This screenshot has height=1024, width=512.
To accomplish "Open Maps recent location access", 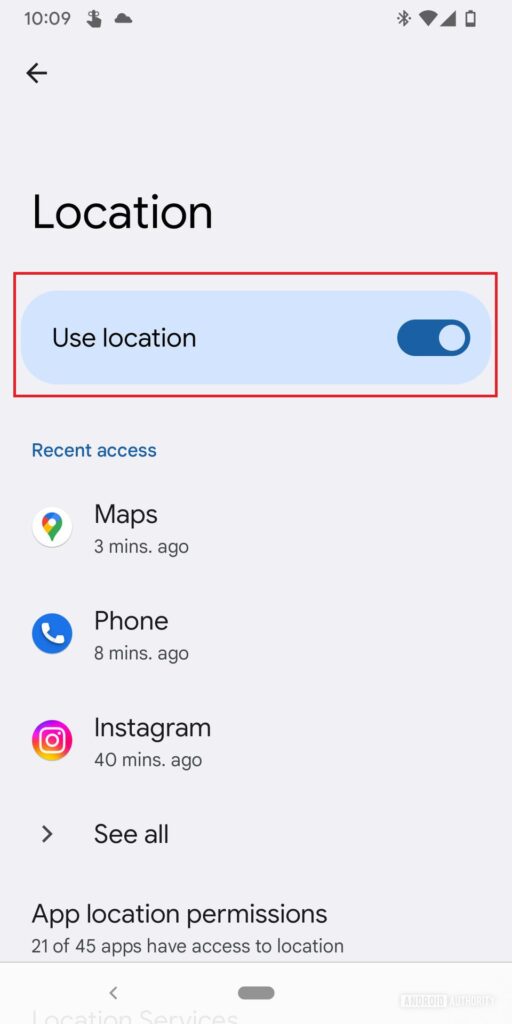I will tap(256, 527).
